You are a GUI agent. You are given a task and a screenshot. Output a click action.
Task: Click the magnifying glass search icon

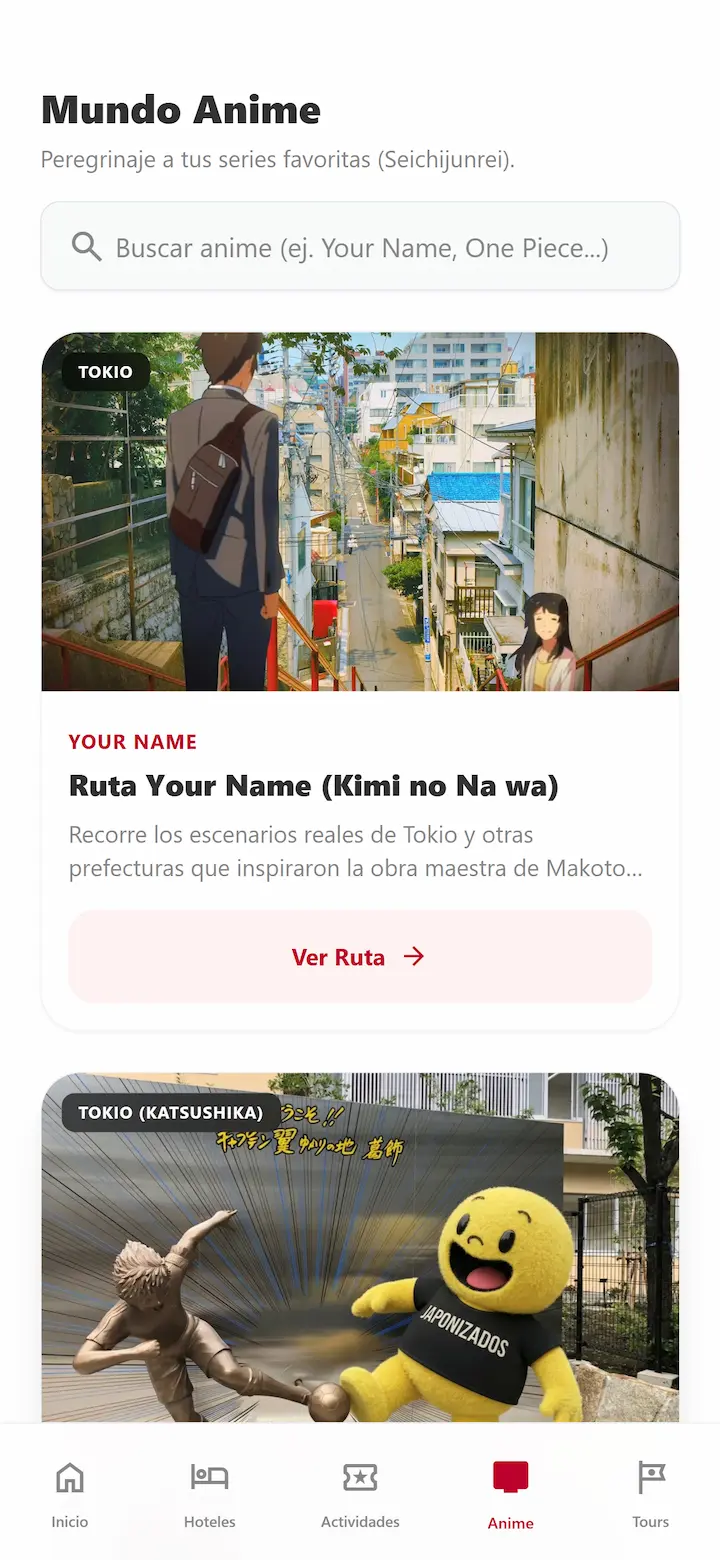86,246
